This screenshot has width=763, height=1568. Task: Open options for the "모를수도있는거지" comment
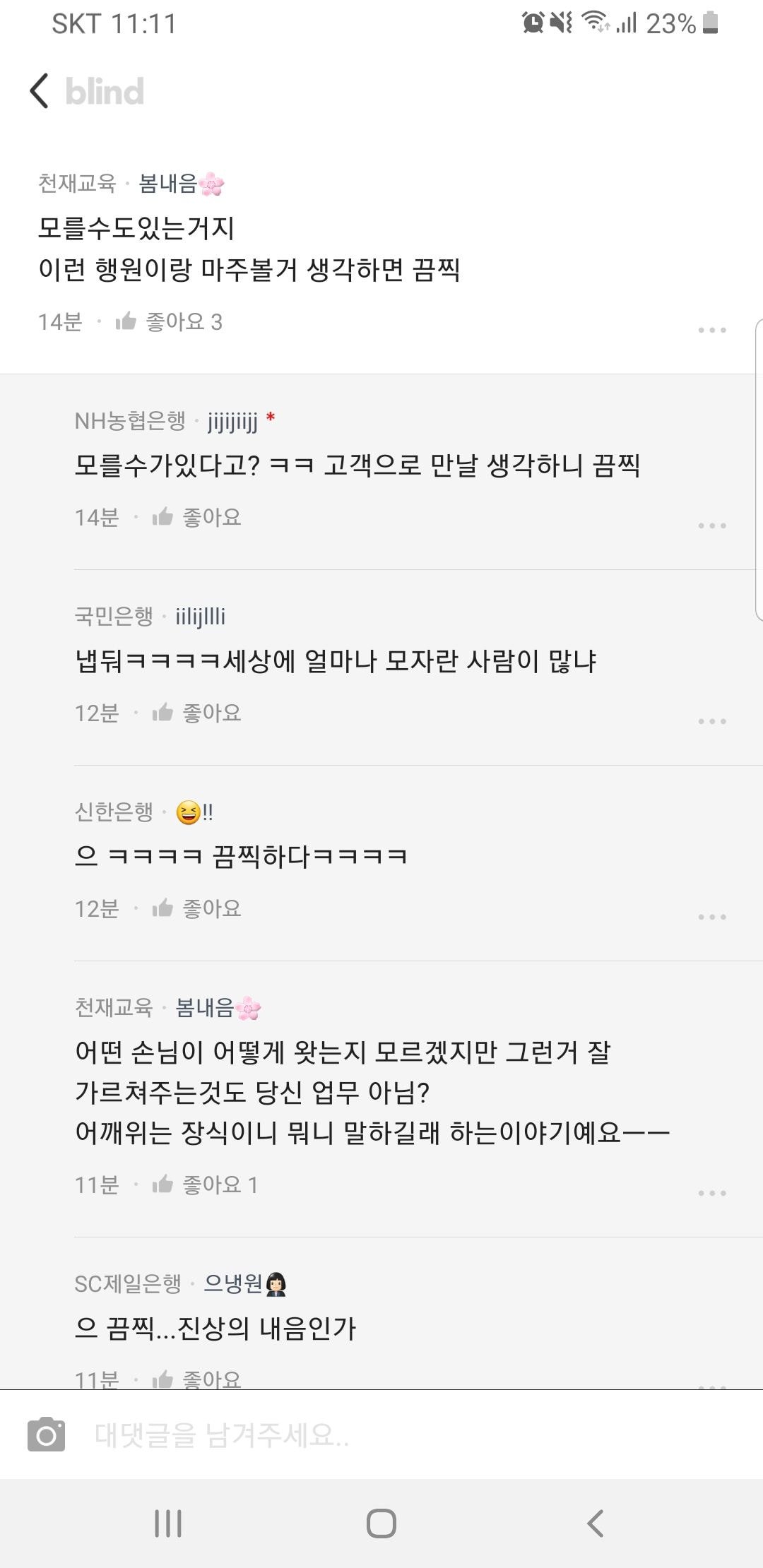(711, 330)
